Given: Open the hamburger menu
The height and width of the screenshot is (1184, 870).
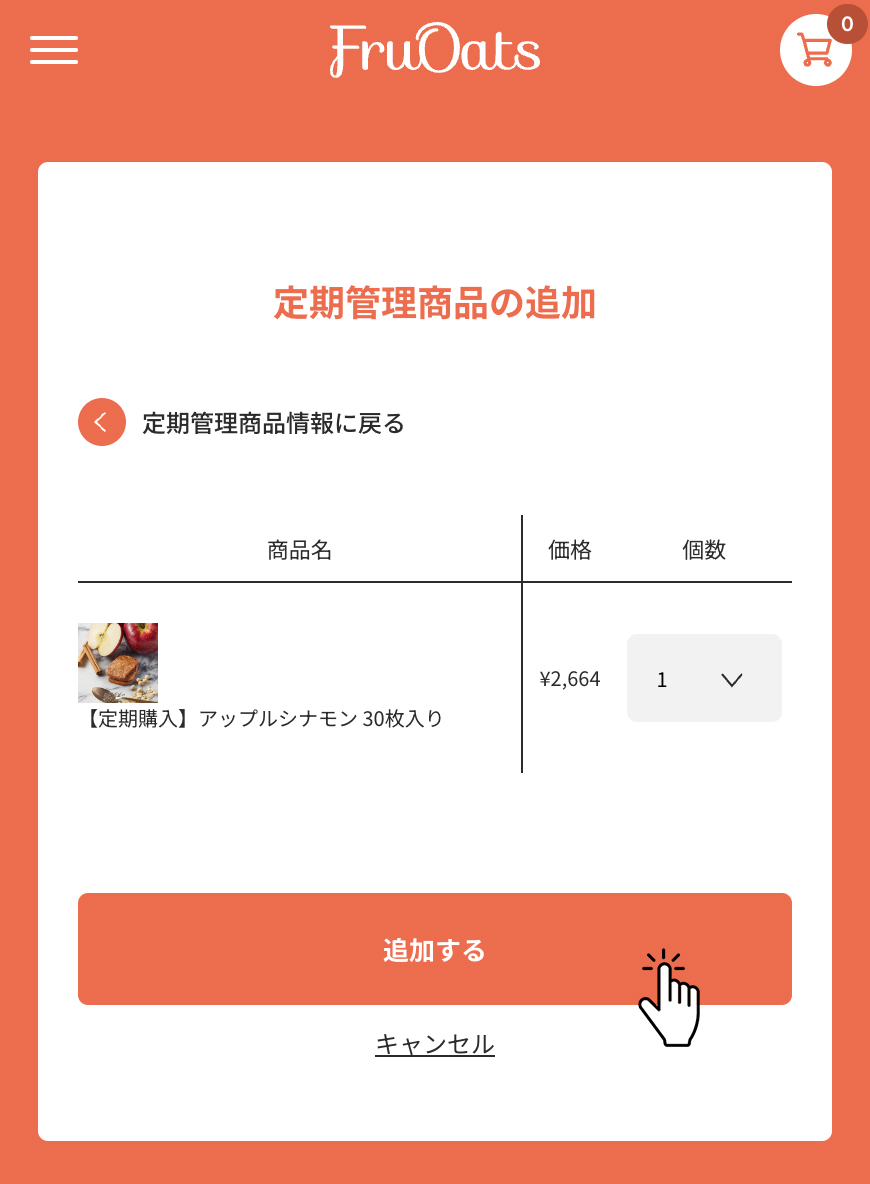Looking at the screenshot, I should [x=54, y=50].
